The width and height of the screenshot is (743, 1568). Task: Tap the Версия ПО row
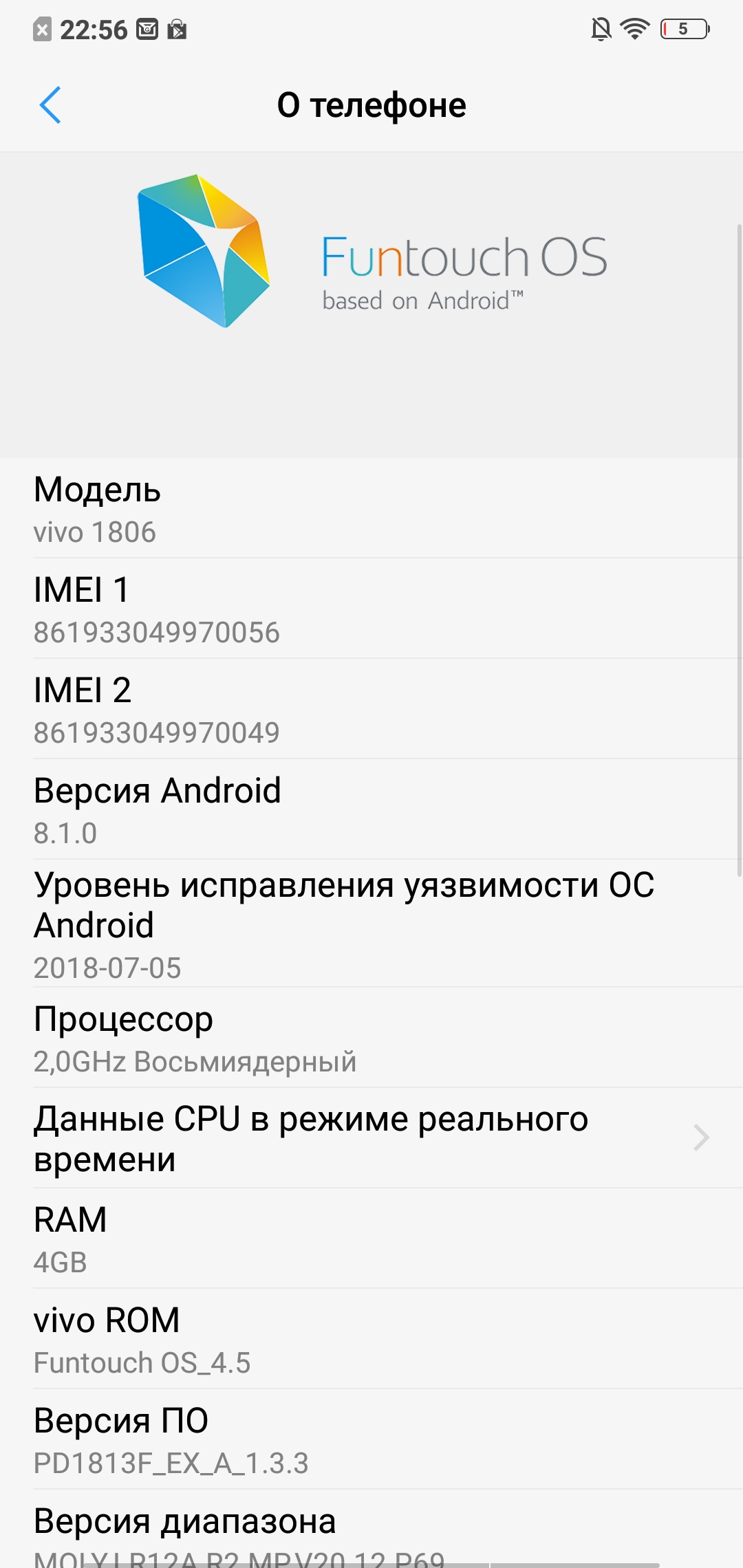tap(371, 1439)
